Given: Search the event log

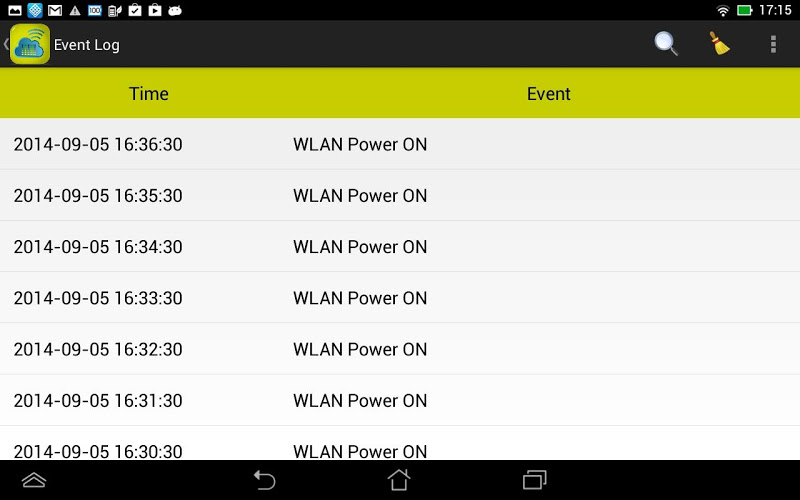Looking at the screenshot, I should (666, 44).
